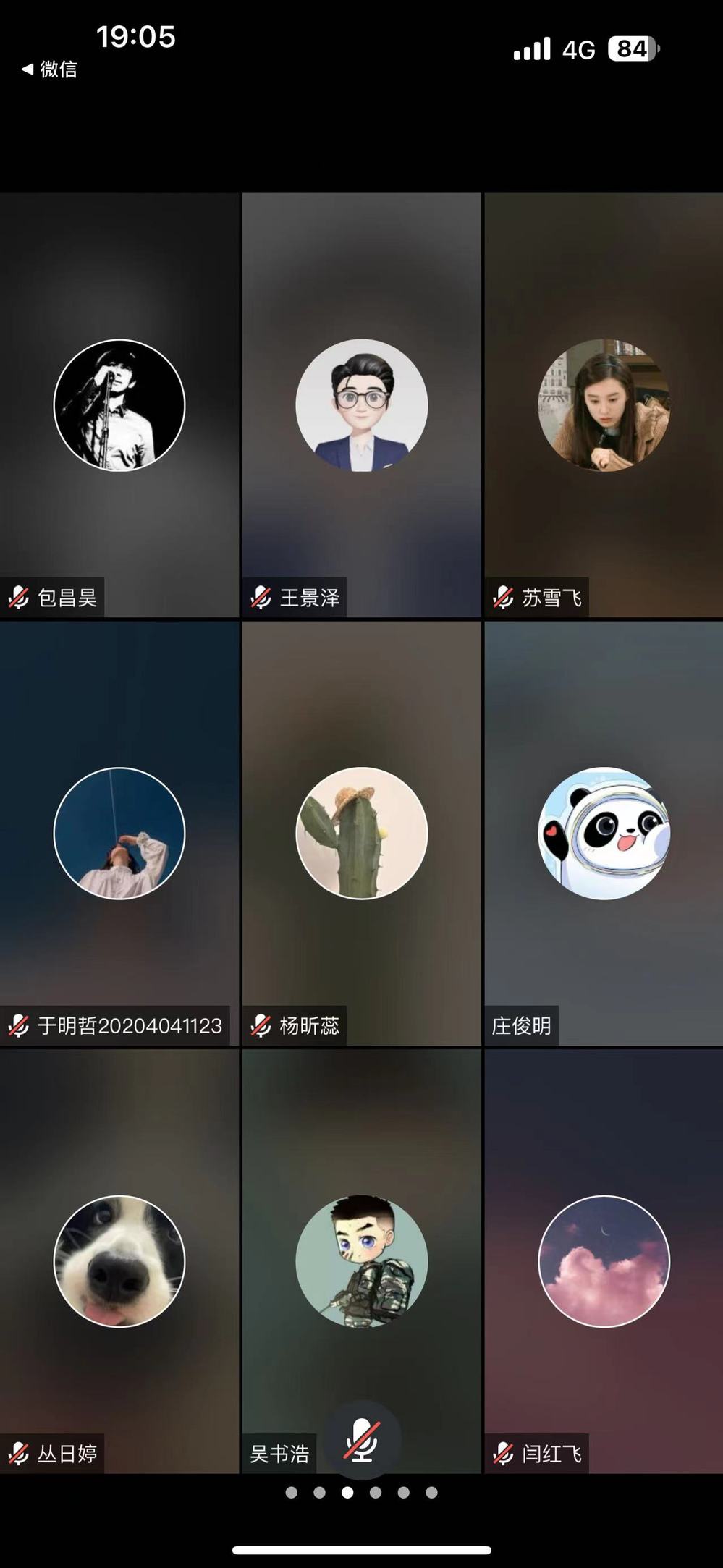Open participant tile 闫红飞

point(604,1260)
